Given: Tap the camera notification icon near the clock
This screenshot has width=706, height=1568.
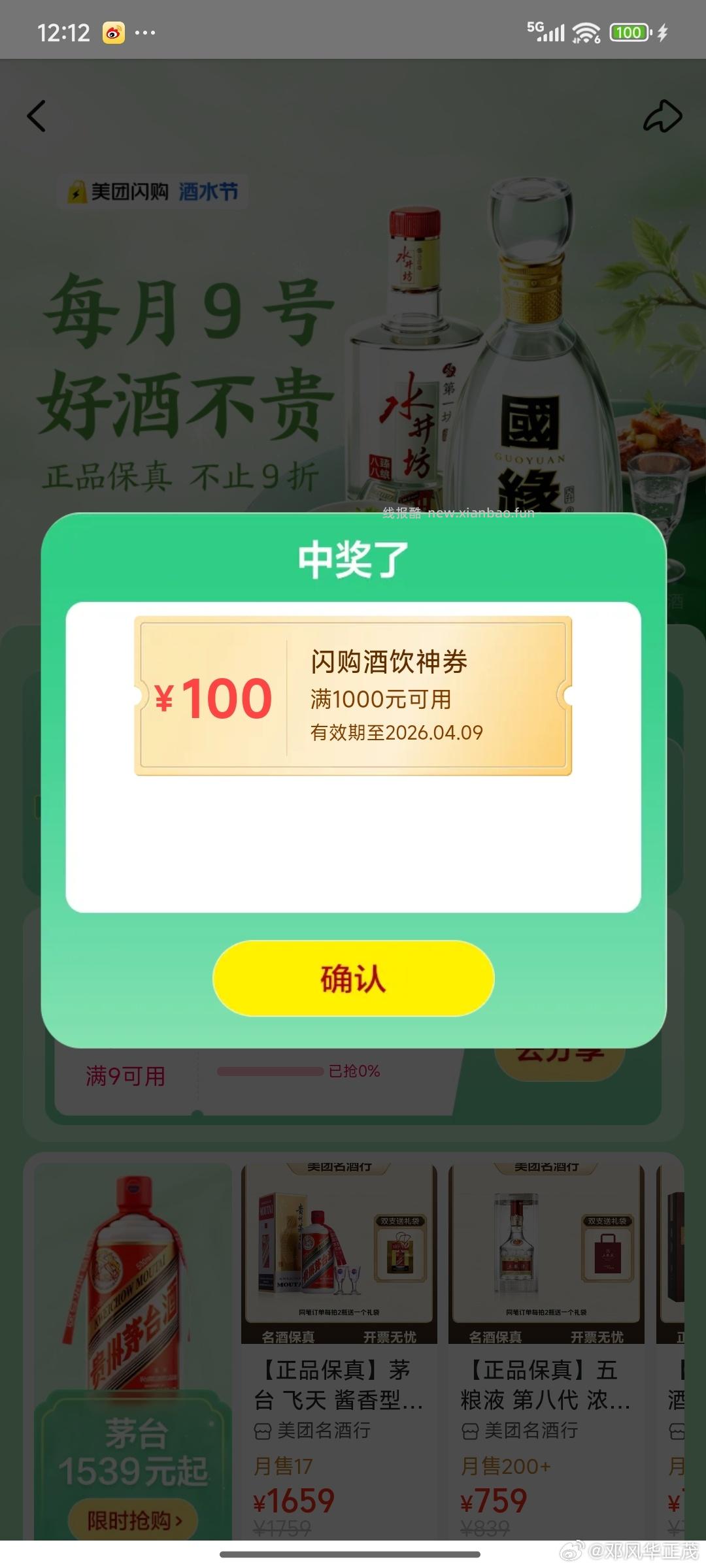Looking at the screenshot, I should [x=112, y=31].
